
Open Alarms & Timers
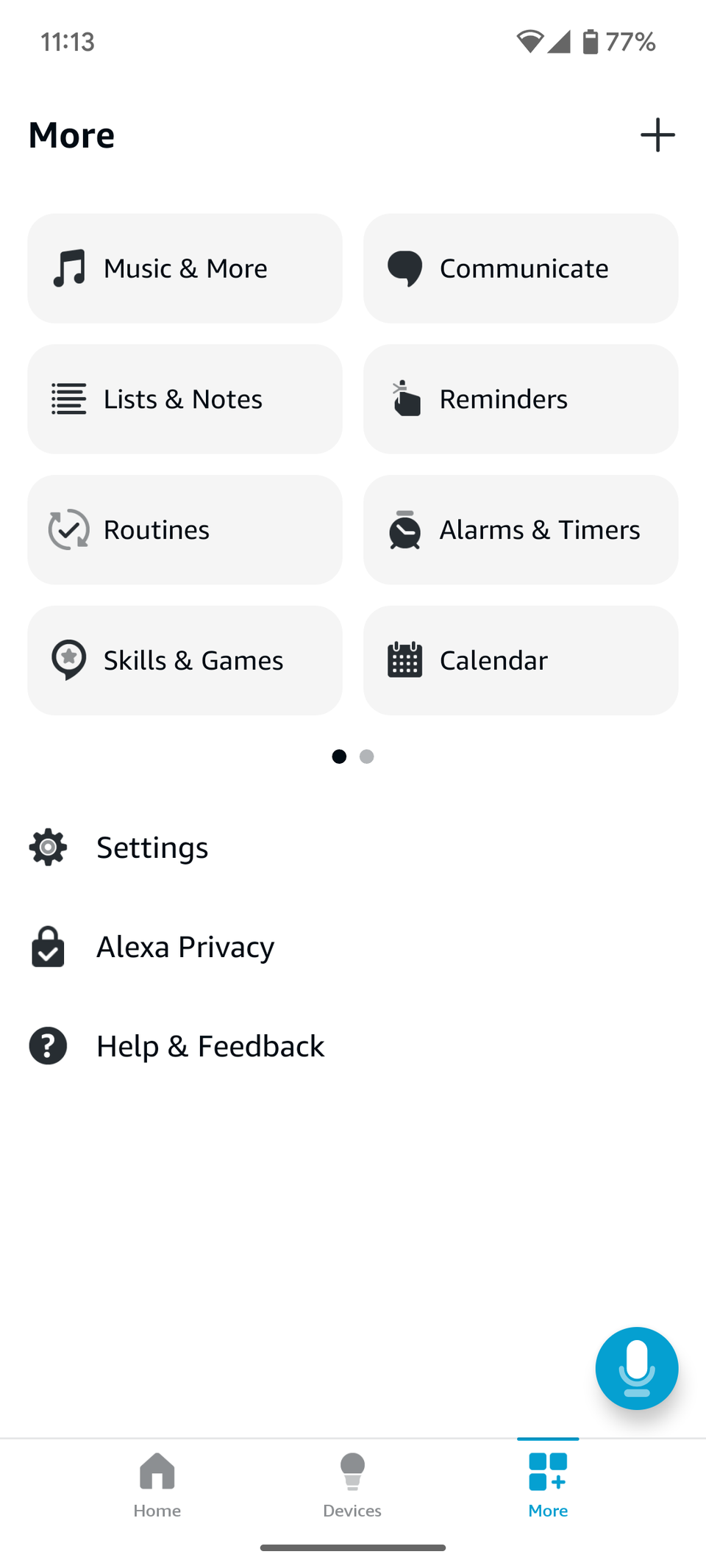[x=521, y=530]
